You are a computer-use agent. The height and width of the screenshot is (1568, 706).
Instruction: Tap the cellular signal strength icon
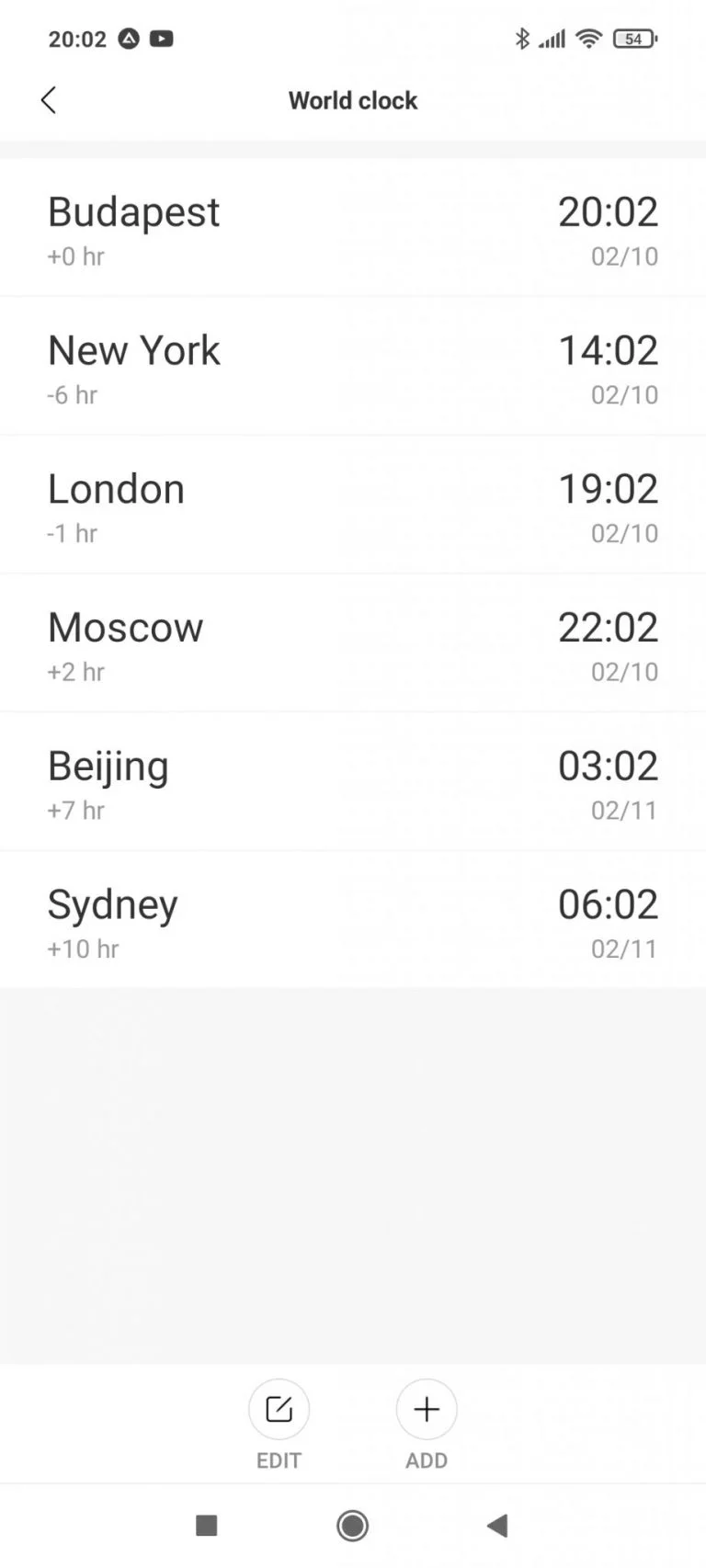(x=552, y=39)
